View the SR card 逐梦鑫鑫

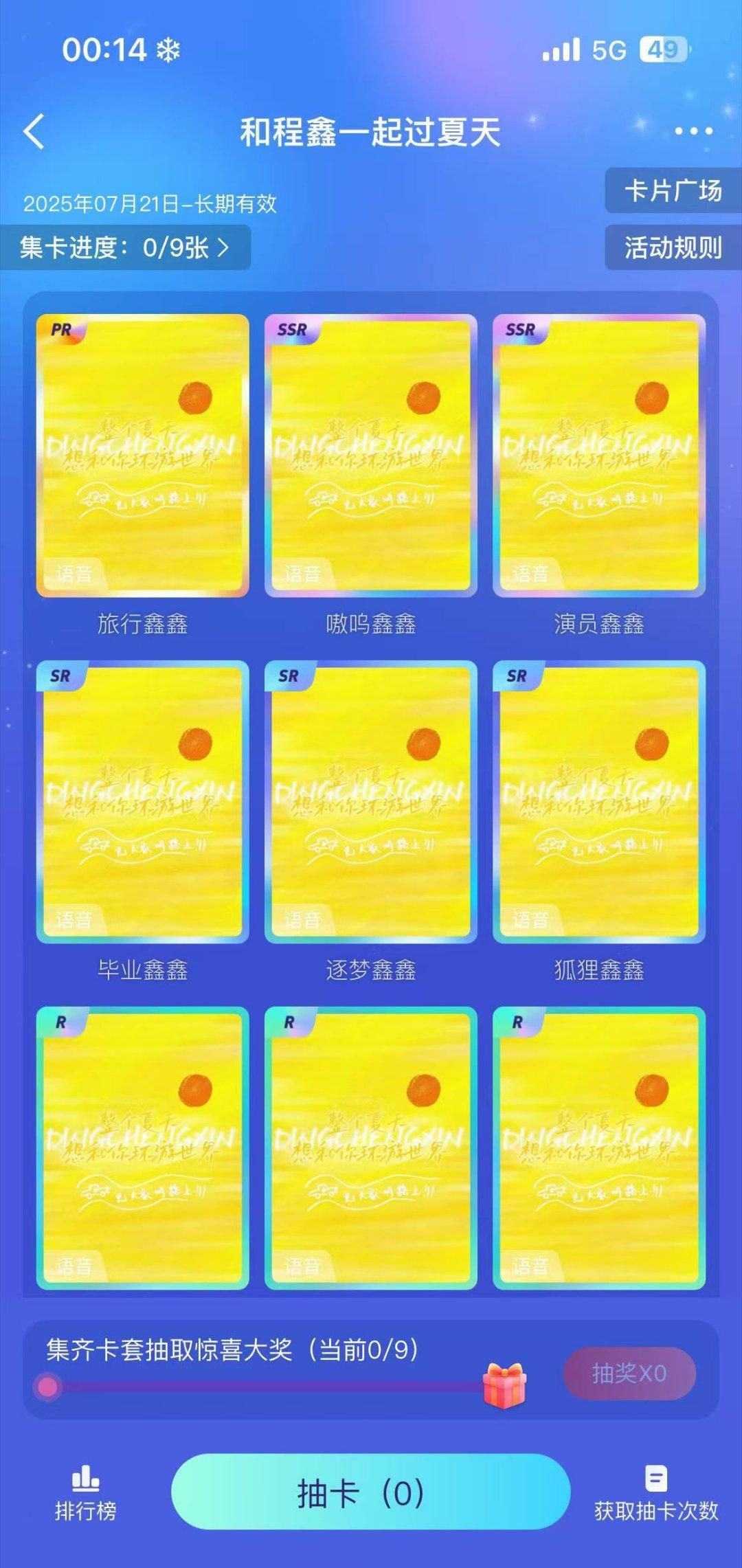[371, 802]
